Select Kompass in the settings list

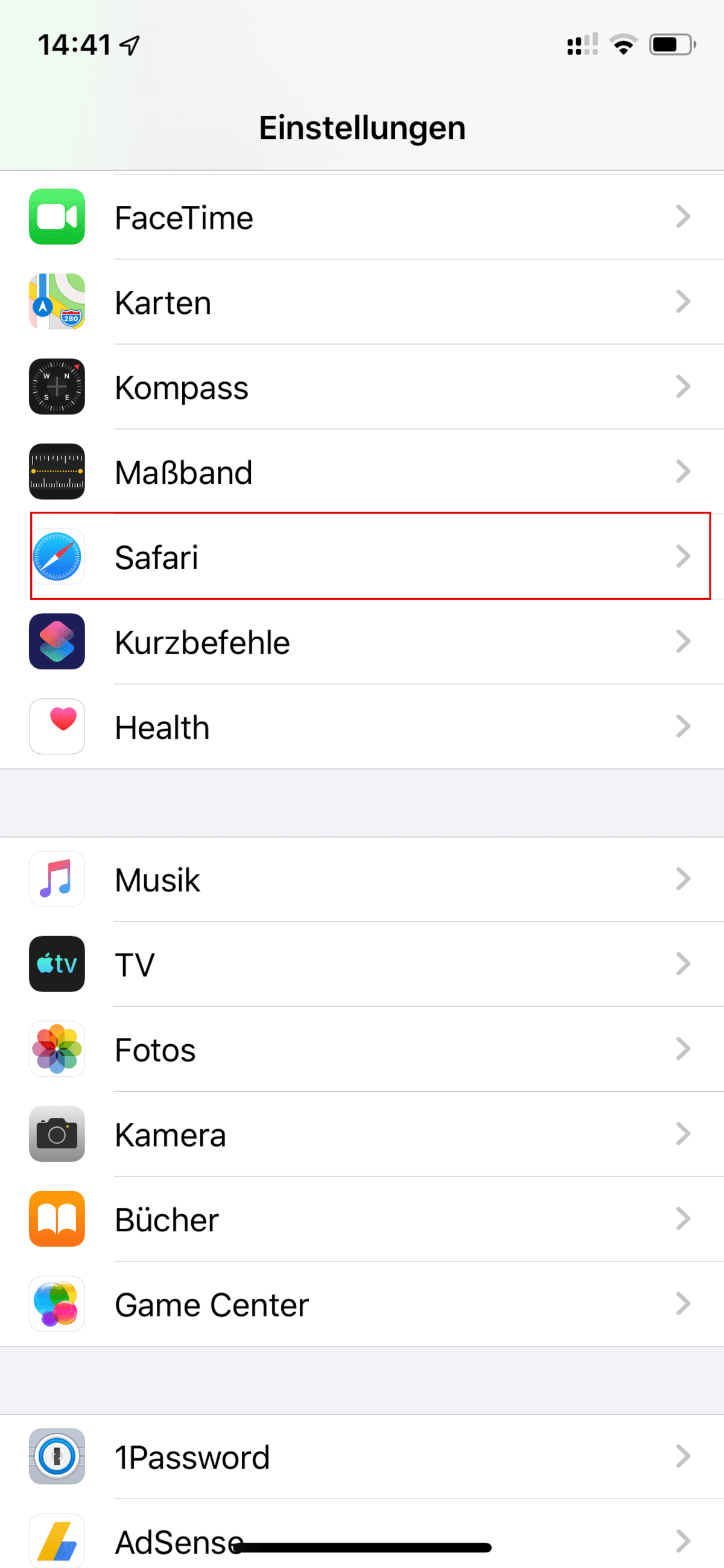pyautogui.click(x=362, y=387)
